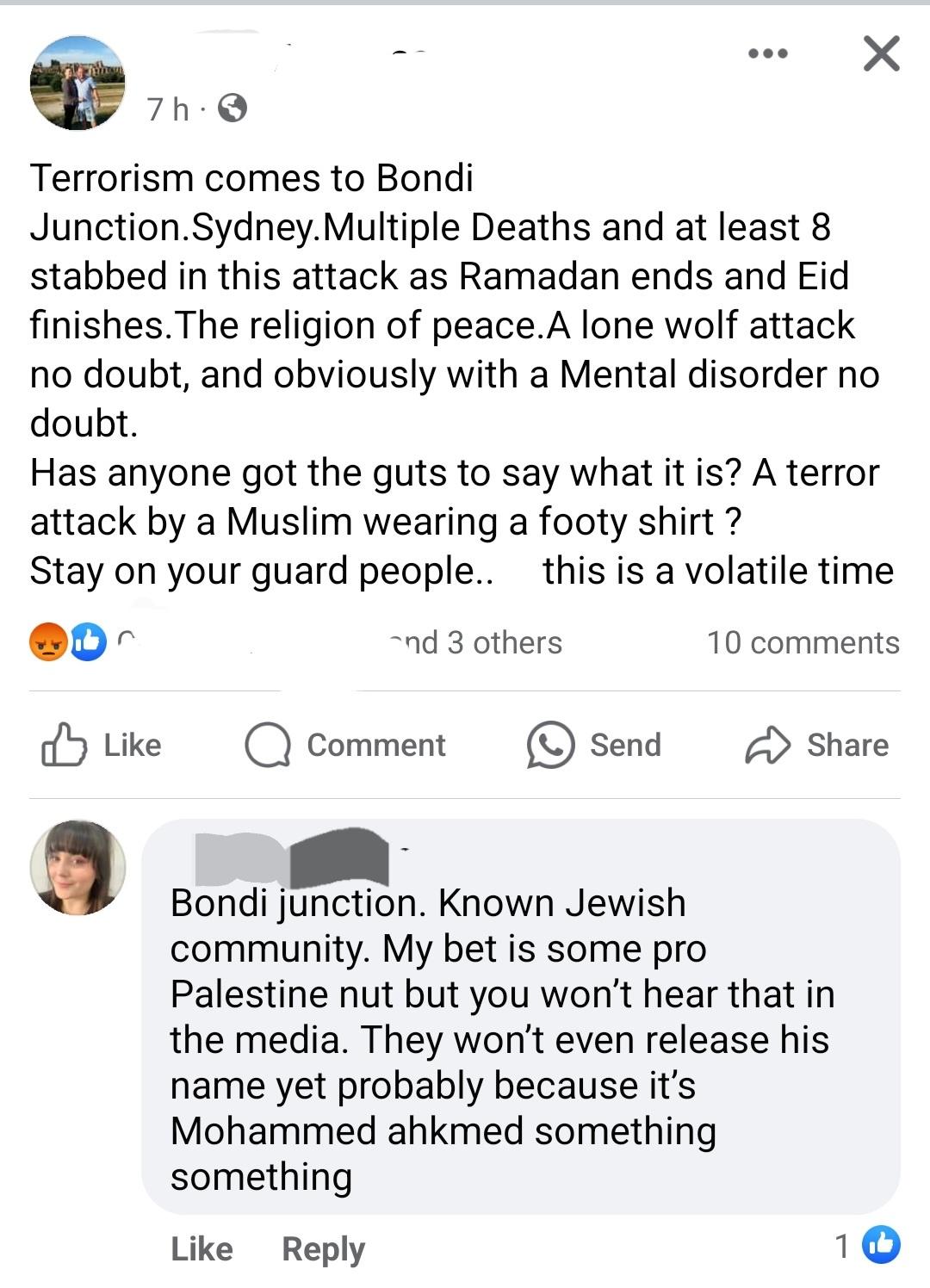Open the commenter's profile picture
Screen dimensions: 930x1288
(77, 867)
